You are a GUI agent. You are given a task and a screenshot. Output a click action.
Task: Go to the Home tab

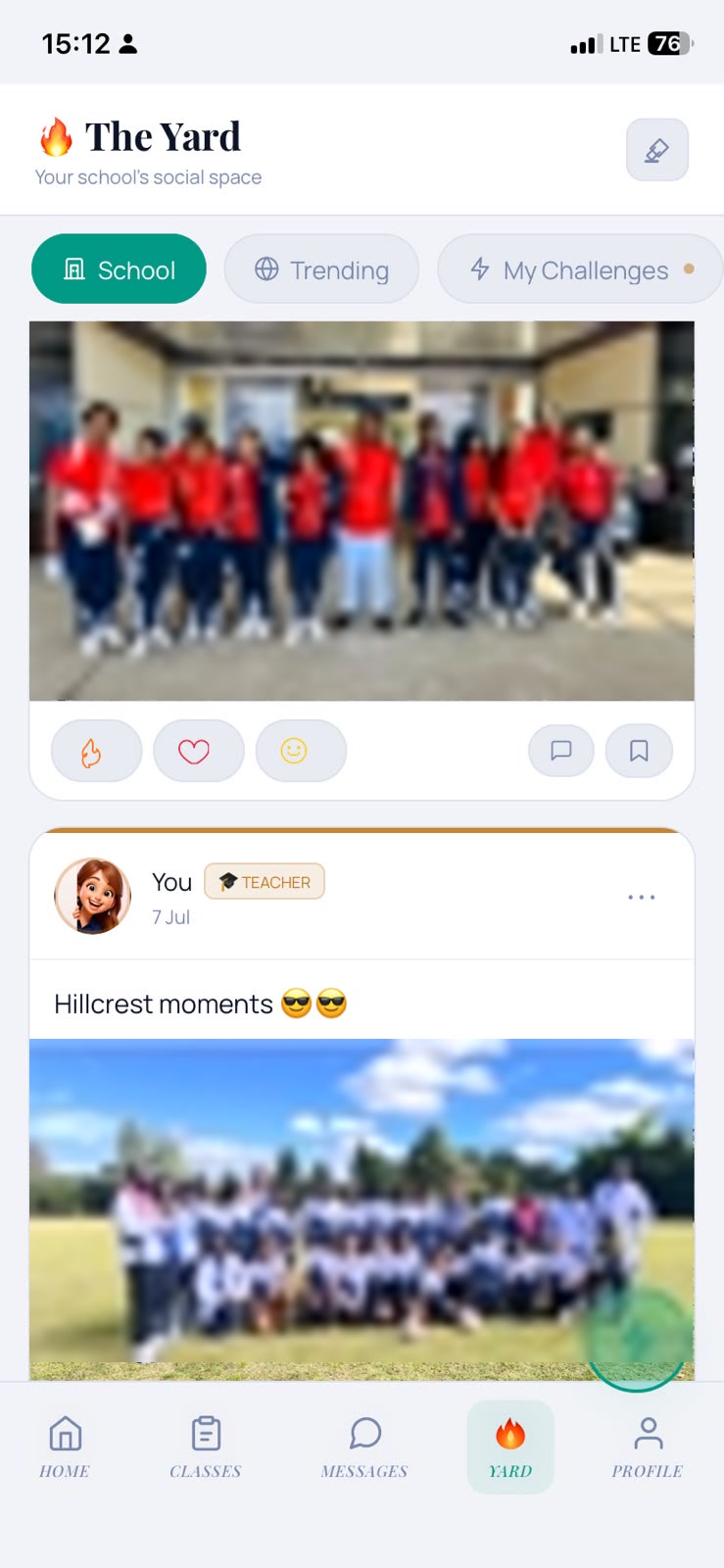pyautogui.click(x=65, y=1446)
